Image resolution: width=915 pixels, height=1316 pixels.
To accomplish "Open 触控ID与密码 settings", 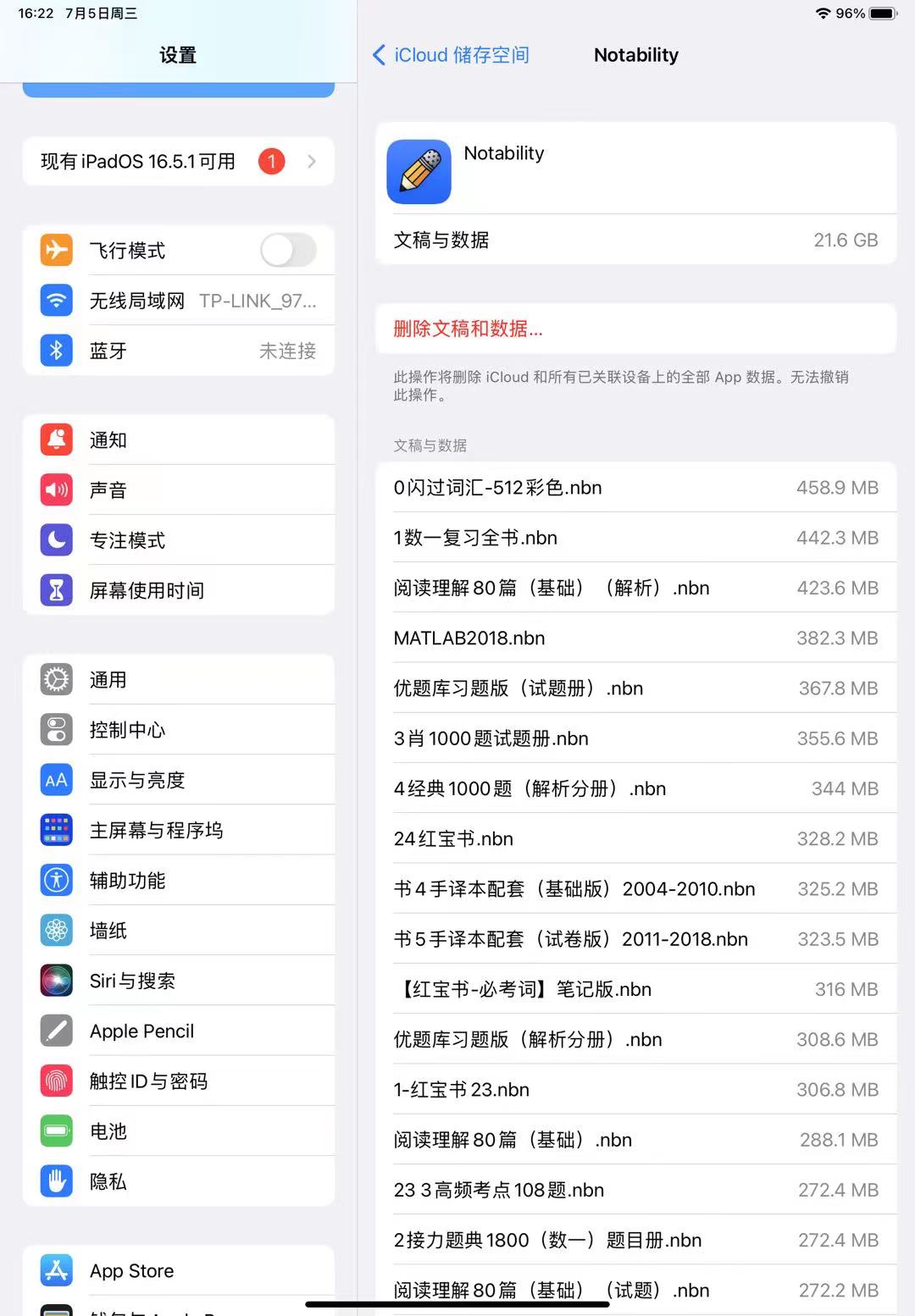I will click(178, 1081).
